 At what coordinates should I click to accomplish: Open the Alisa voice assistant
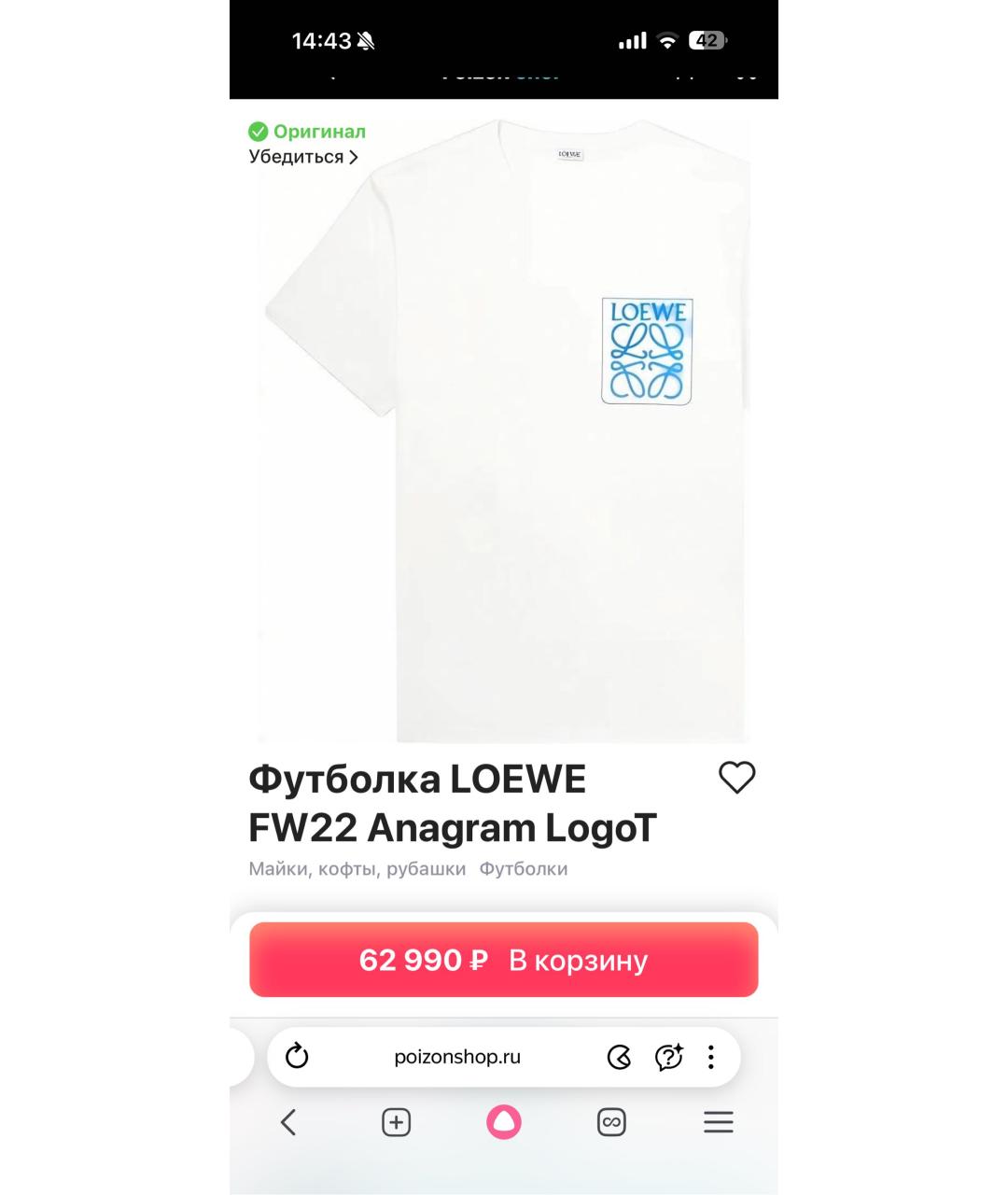(x=503, y=1121)
